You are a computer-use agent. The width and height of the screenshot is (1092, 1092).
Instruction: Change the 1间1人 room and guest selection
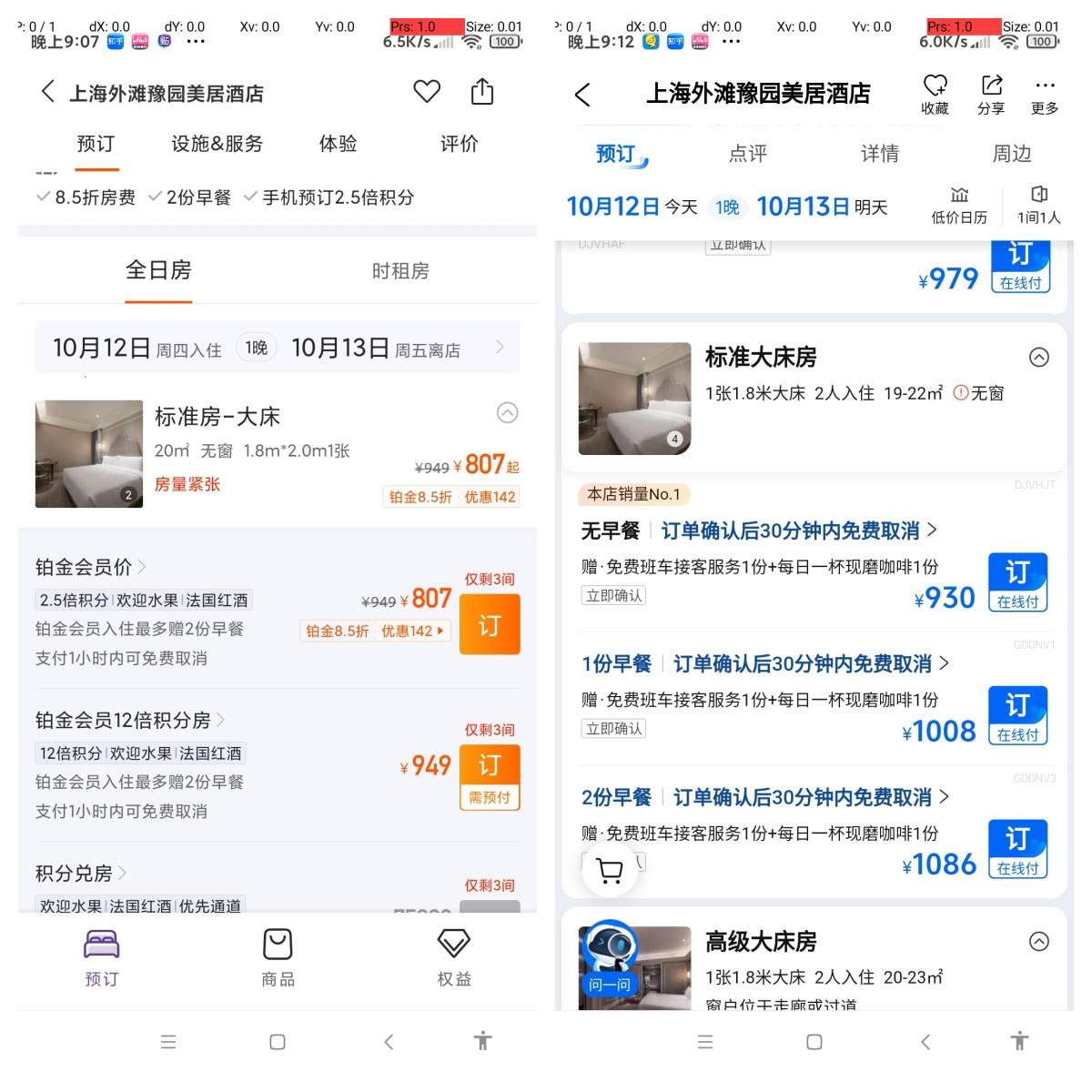click(x=1038, y=207)
